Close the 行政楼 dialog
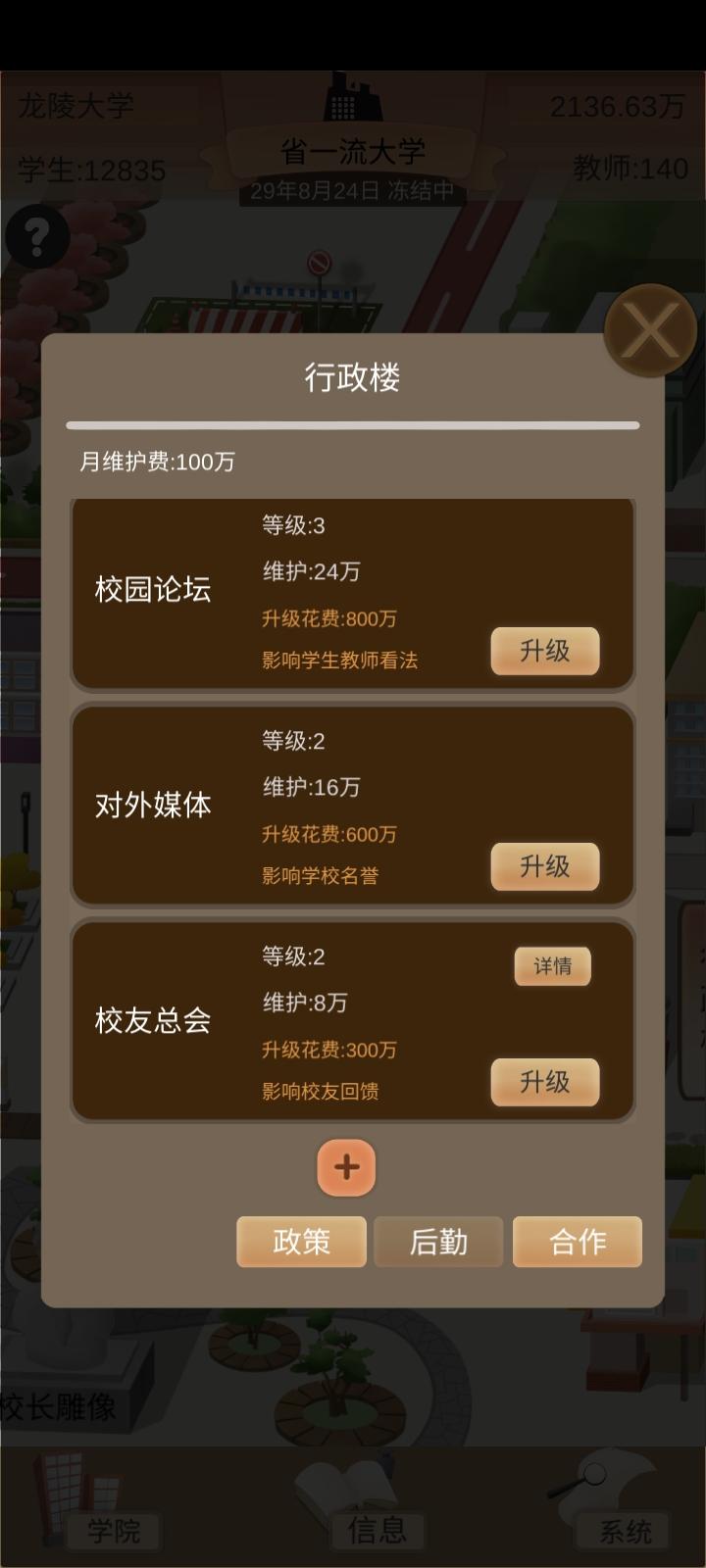Image resolution: width=706 pixels, height=1568 pixels. 650,330
